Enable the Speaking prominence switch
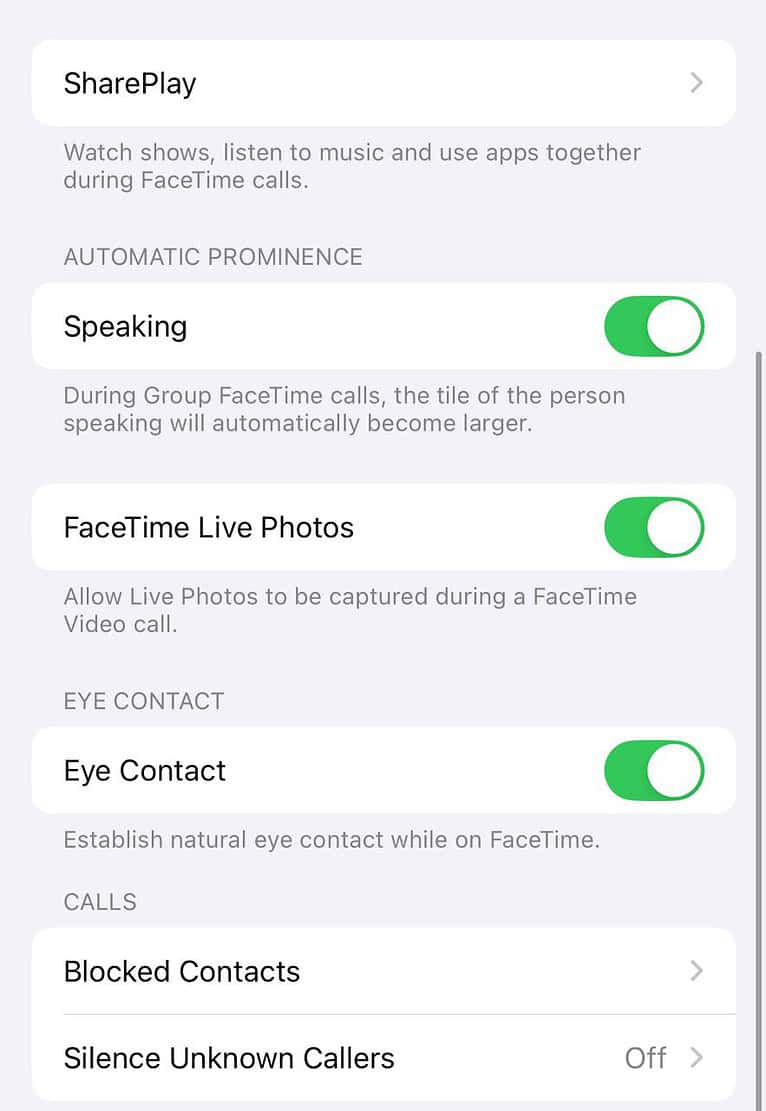The image size is (766, 1111). (654, 326)
